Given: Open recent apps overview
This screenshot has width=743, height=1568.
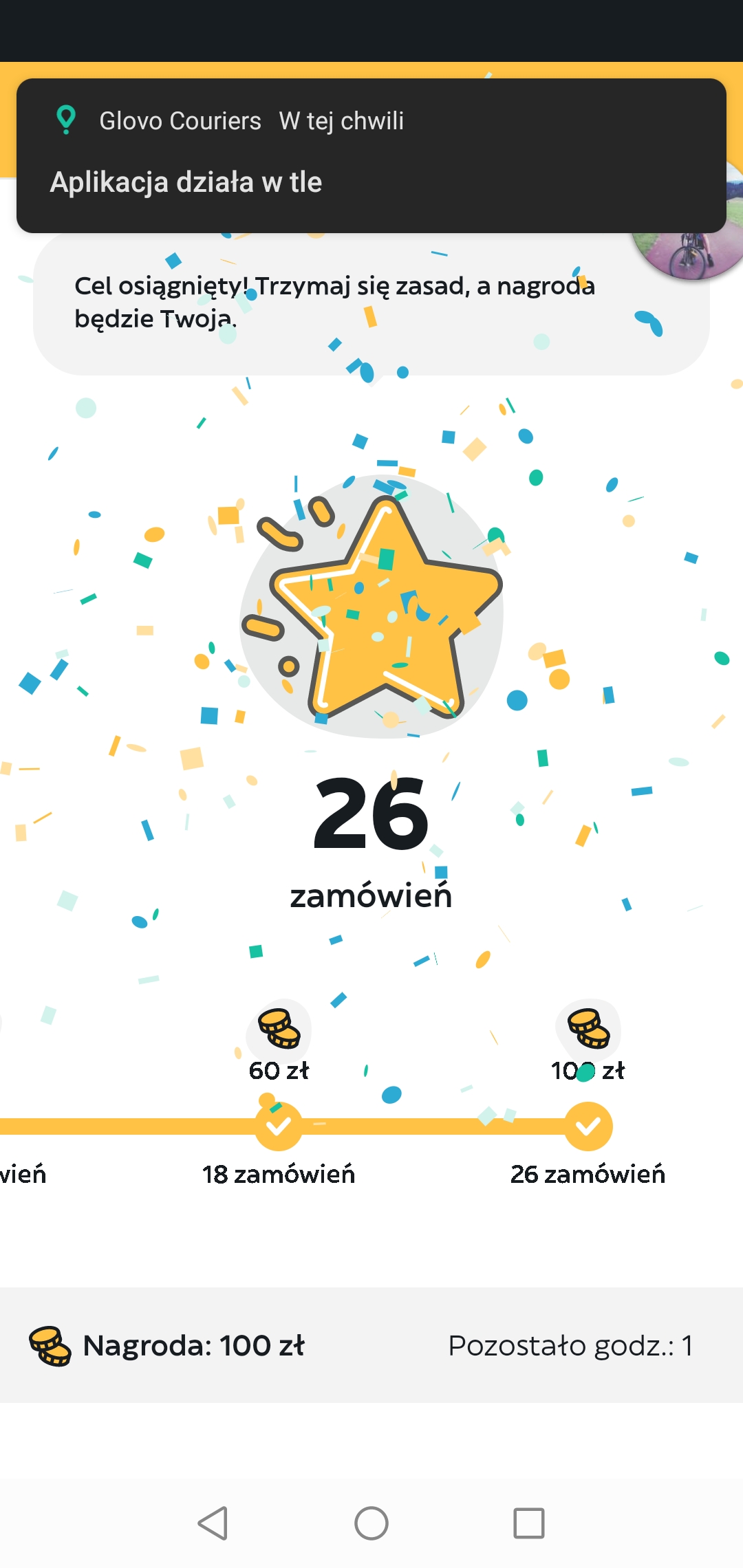Looking at the screenshot, I should (x=529, y=1523).
